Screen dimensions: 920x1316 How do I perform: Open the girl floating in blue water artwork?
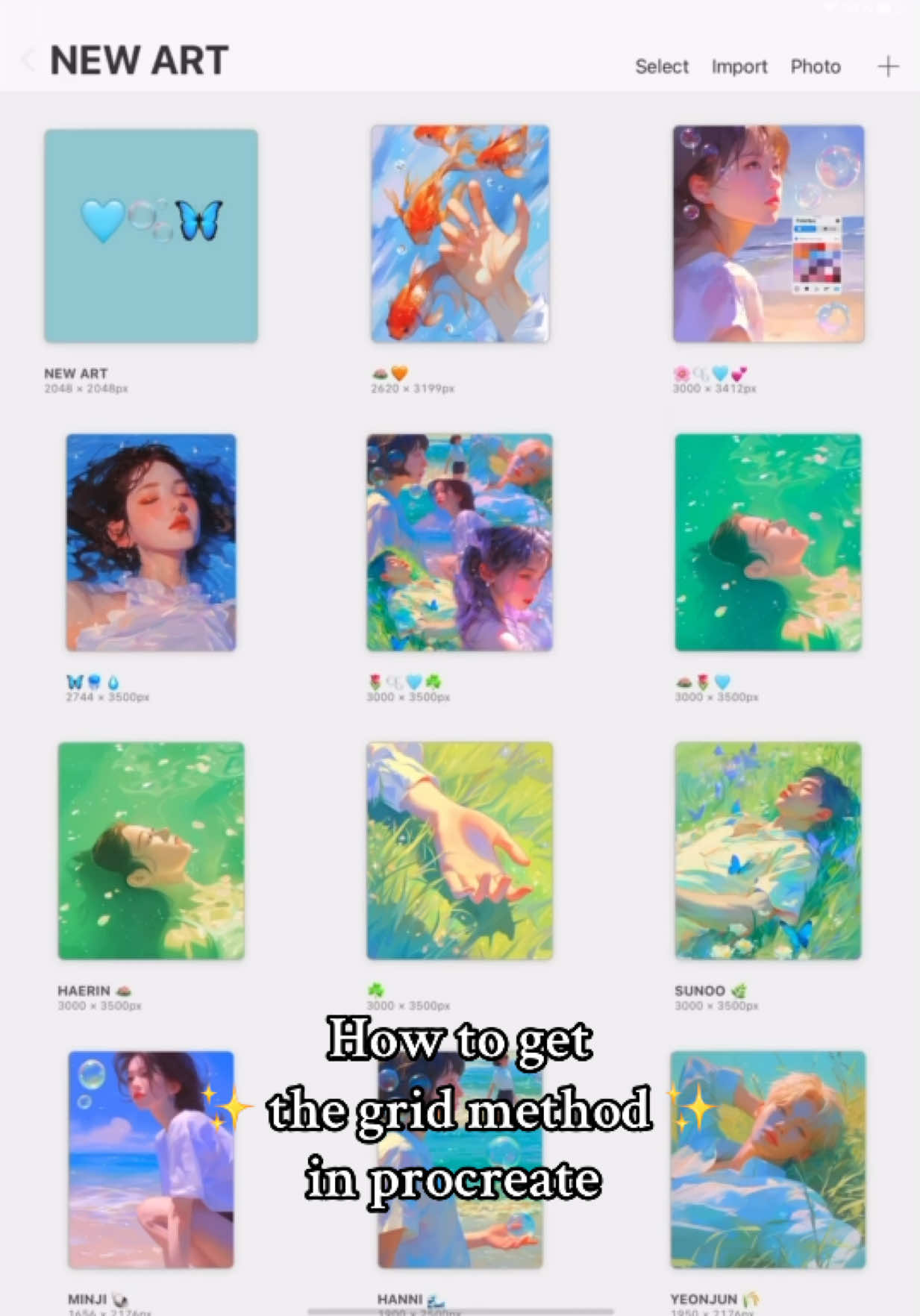(150, 543)
